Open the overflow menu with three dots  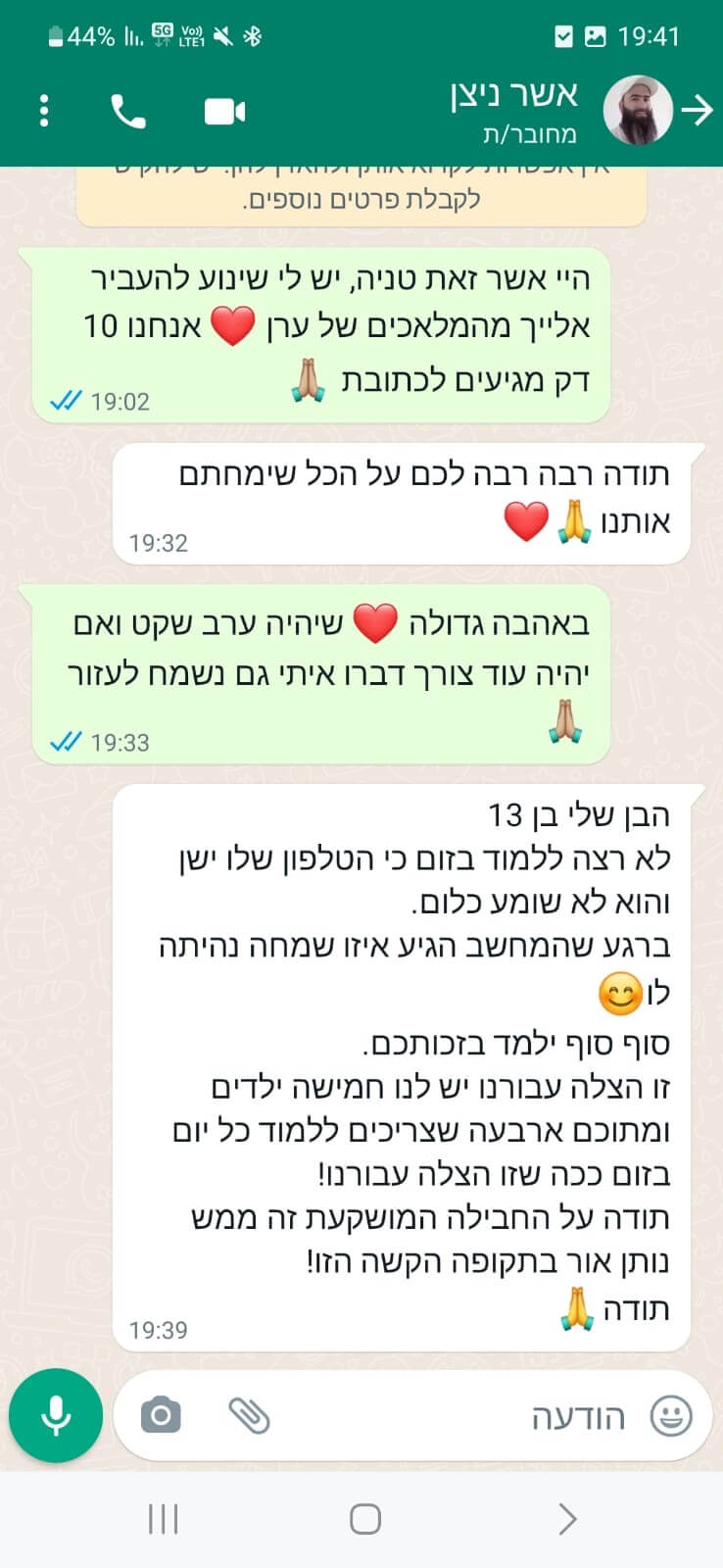click(44, 111)
